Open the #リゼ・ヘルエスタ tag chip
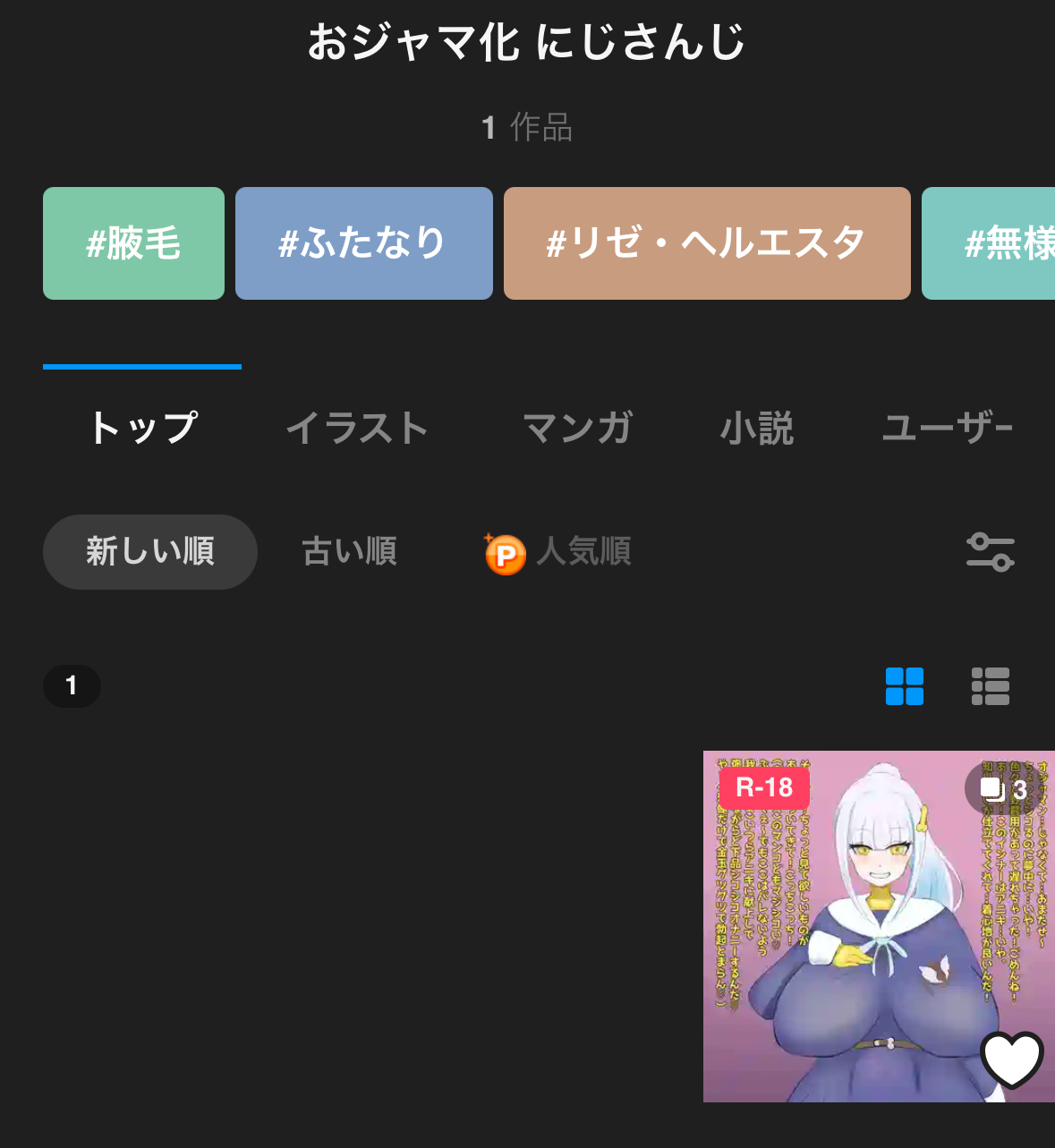This screenshot has height=1148, width=1055. pos(706,243)
